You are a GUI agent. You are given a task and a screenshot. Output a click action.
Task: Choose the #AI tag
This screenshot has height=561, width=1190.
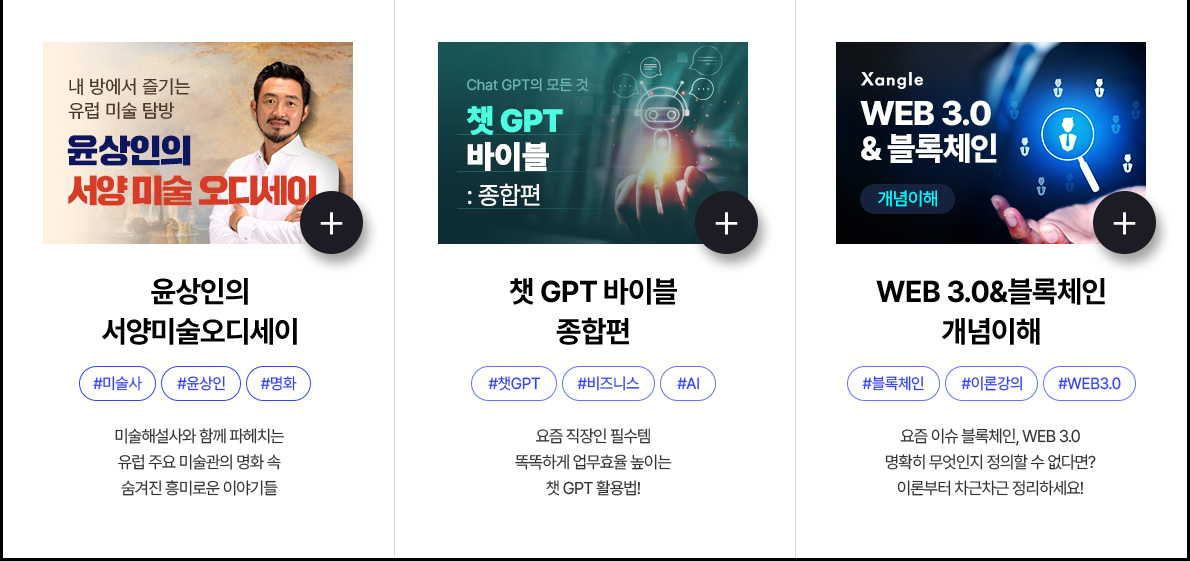[x=688, y=383]
